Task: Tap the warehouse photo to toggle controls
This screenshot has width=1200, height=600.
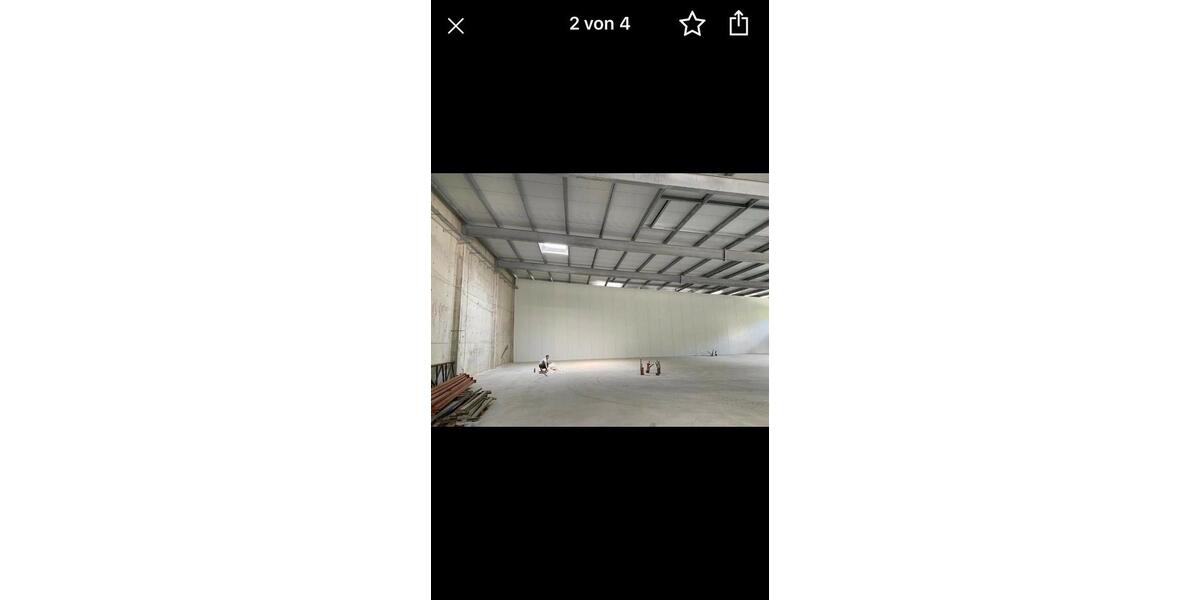Action: 600,300
